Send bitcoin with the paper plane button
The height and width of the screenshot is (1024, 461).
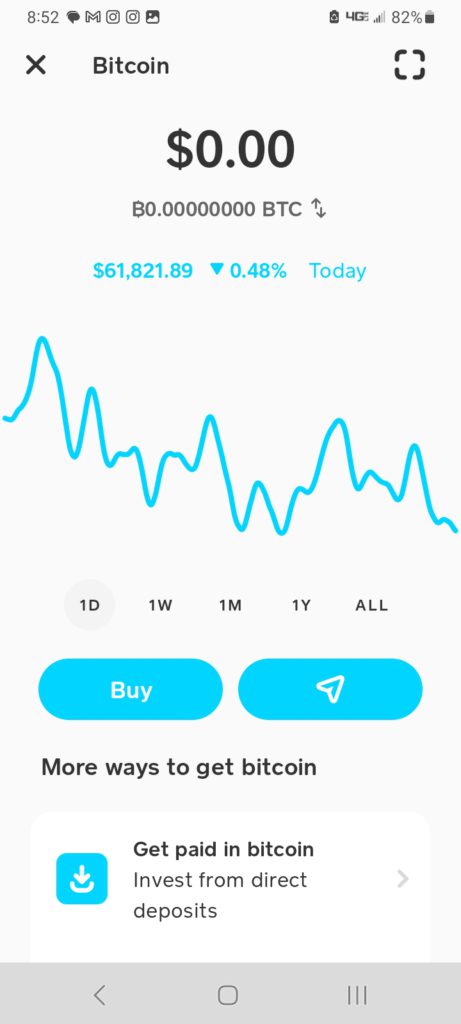pyautogui.click(x=330, y=690)
